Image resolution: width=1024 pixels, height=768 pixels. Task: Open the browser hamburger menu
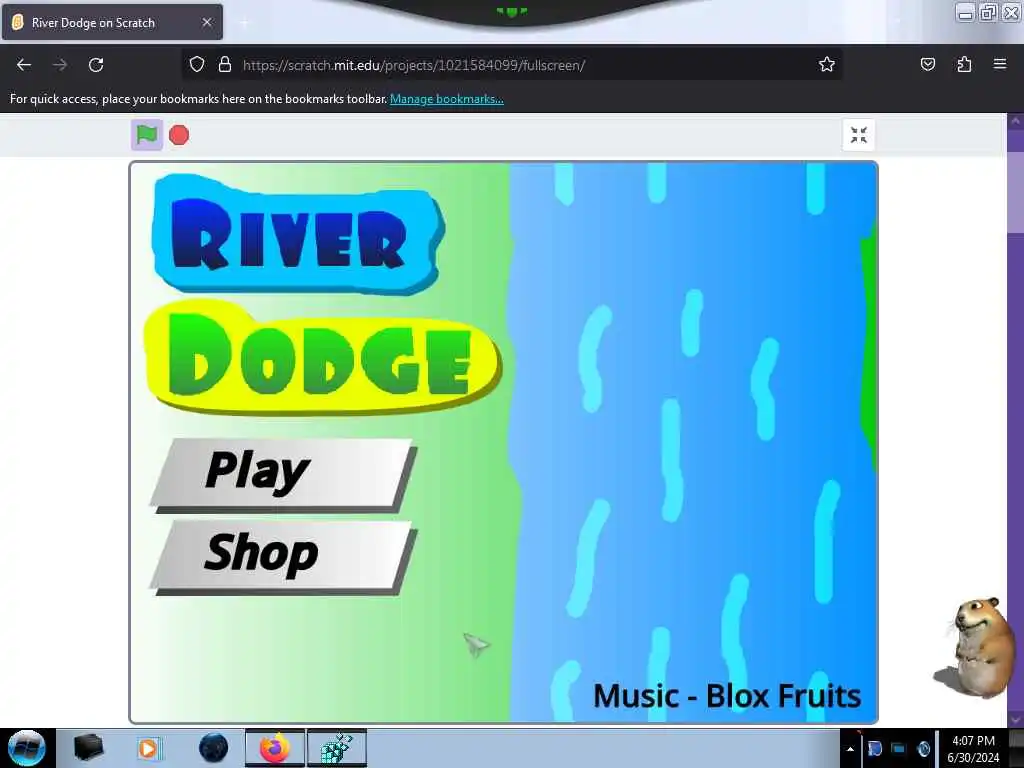coord(1000,65)
